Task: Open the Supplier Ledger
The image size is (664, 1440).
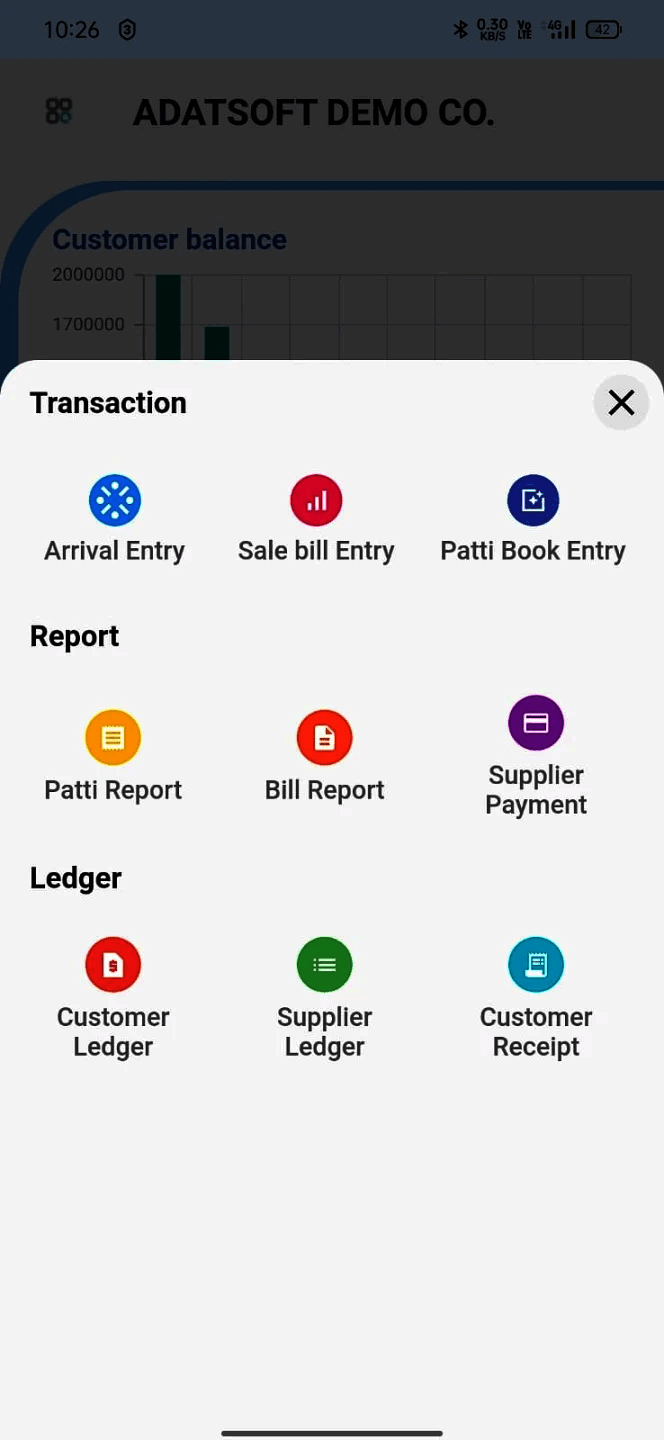Action: [x=325, y=965]
